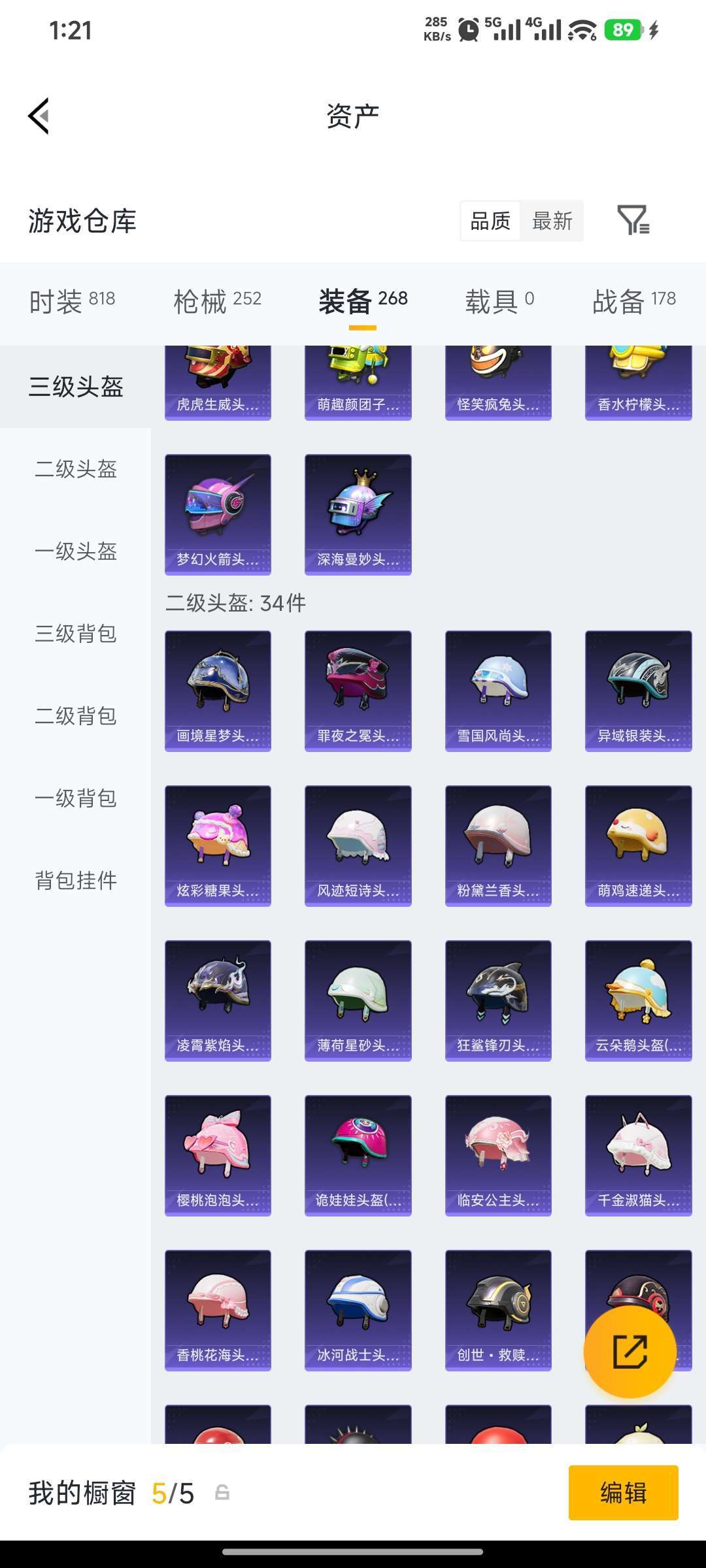The height and width of the screenshot is (1568, 706).
Task: Open the 载具 tab
Action: tap(499, 301)
